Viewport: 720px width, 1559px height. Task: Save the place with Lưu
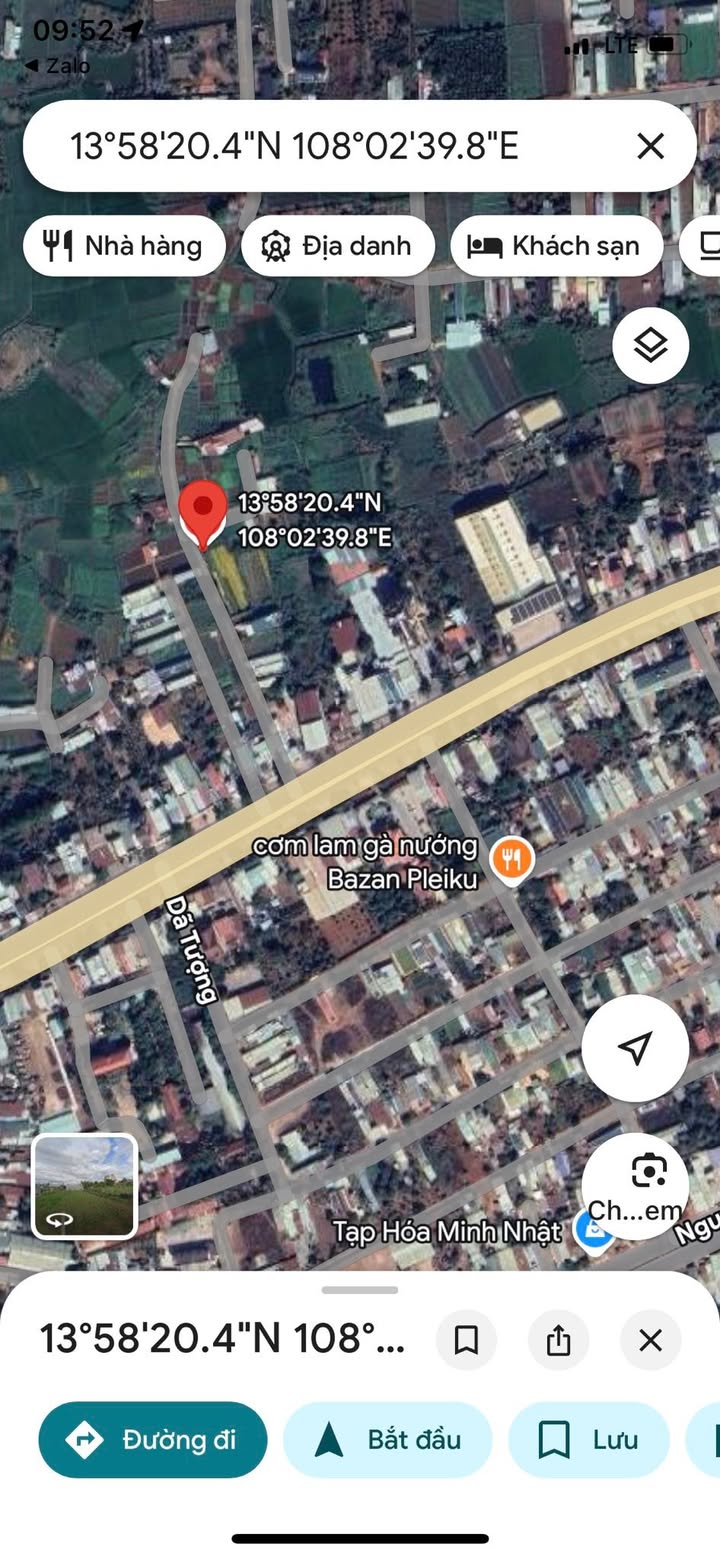(x=589, y=1440)
